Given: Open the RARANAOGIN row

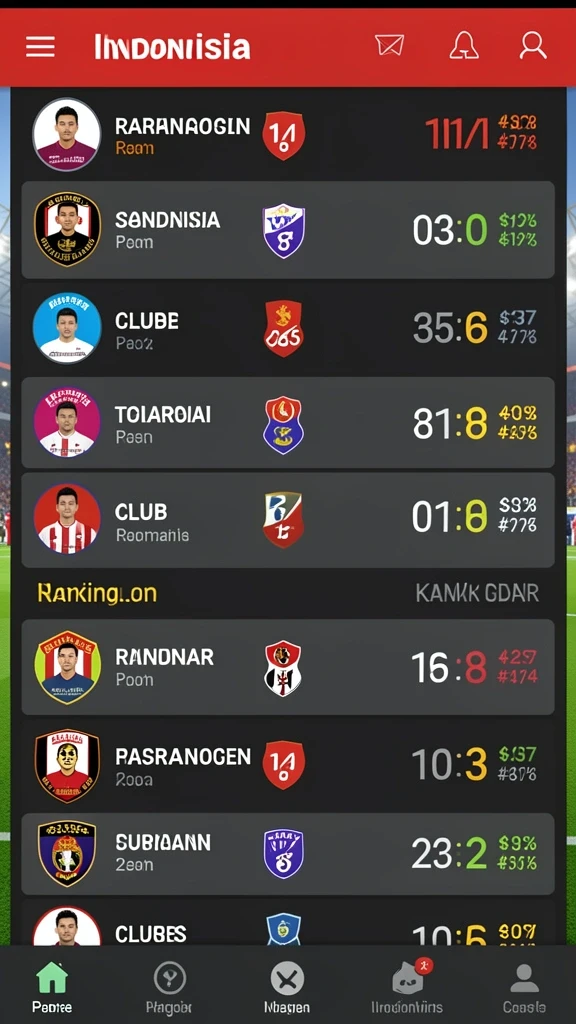Looking at the screenshot, I should click(x=288, y=134).
